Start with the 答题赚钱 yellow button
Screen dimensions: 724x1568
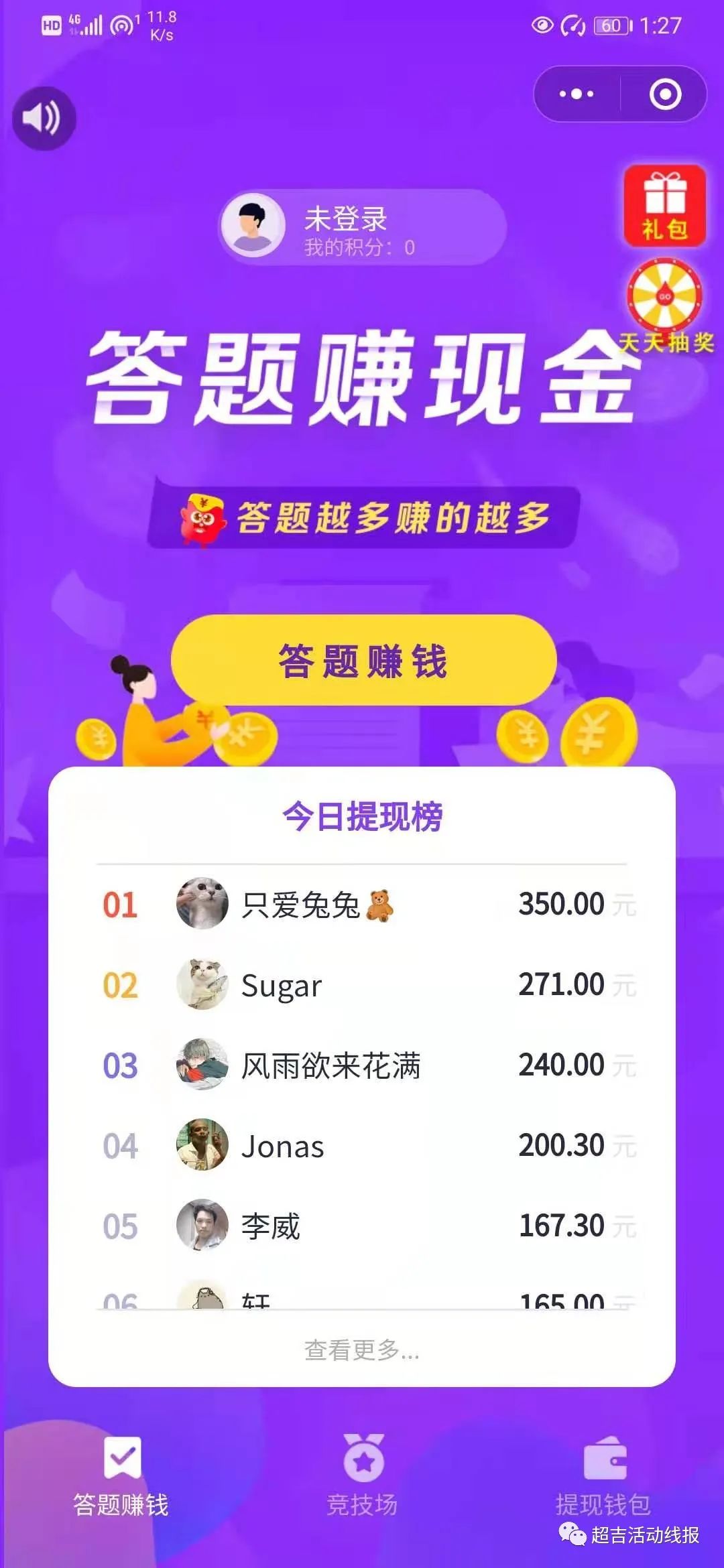point(363,660)
